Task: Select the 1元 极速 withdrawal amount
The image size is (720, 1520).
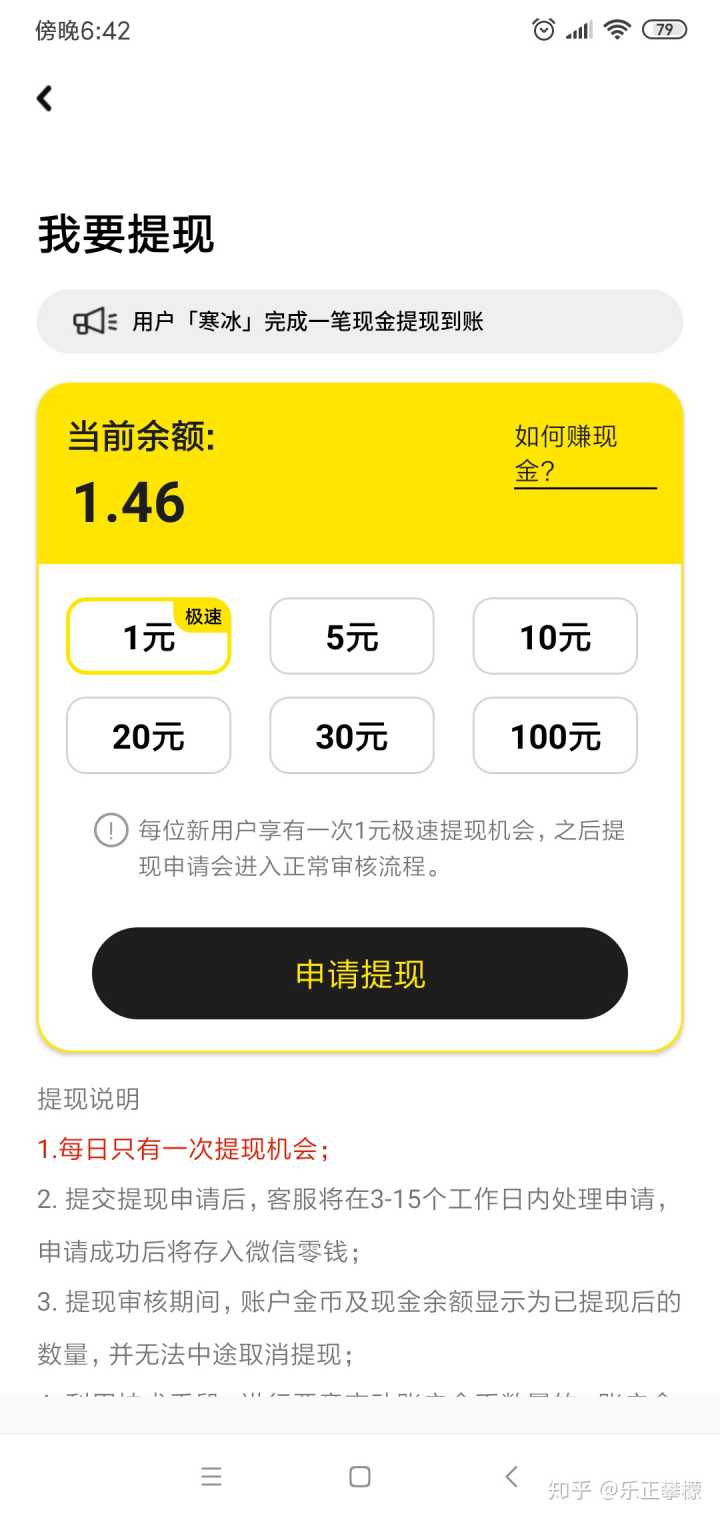Action: coord(148,637)
